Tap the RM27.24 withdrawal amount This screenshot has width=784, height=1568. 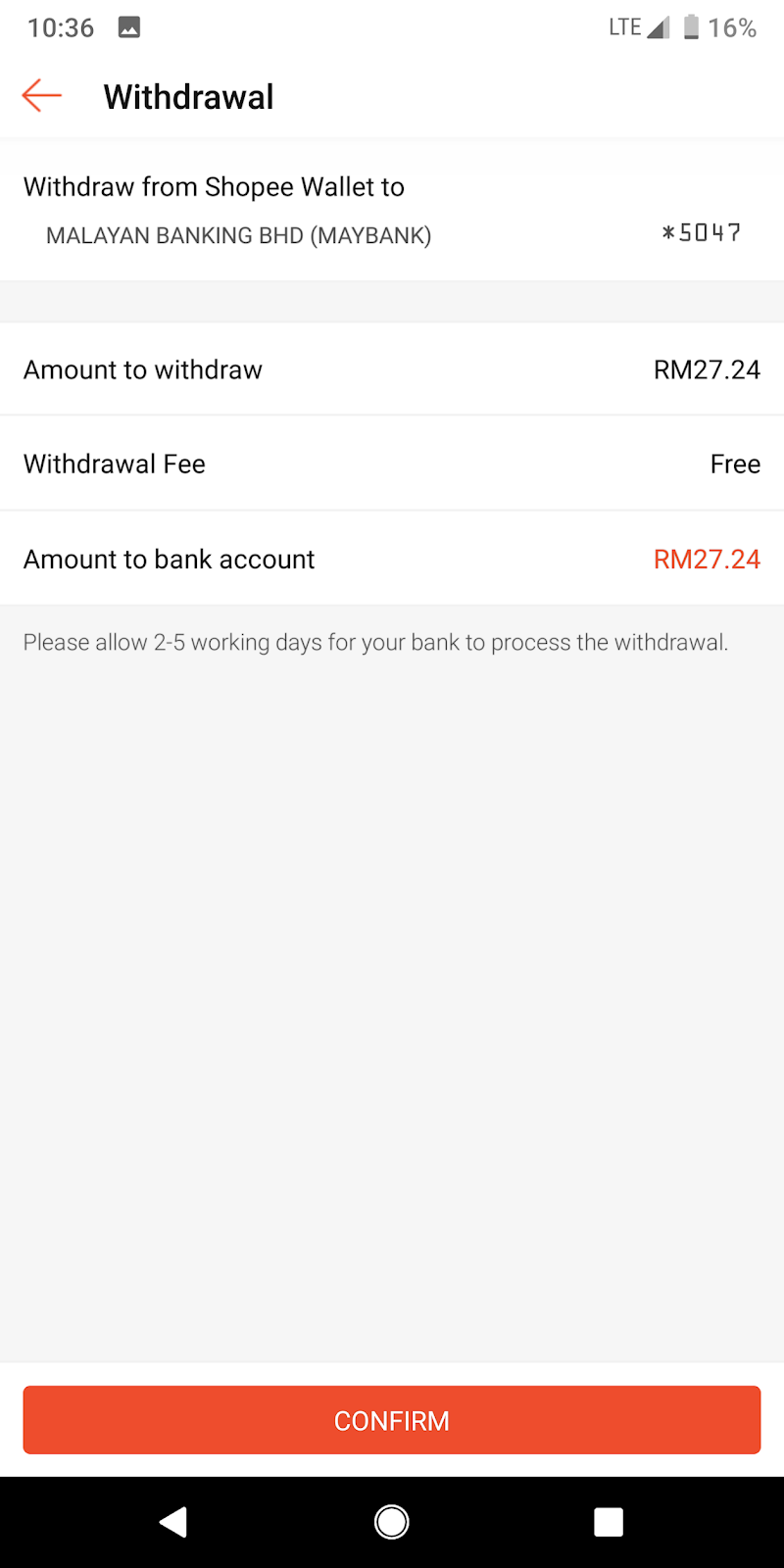707,369
